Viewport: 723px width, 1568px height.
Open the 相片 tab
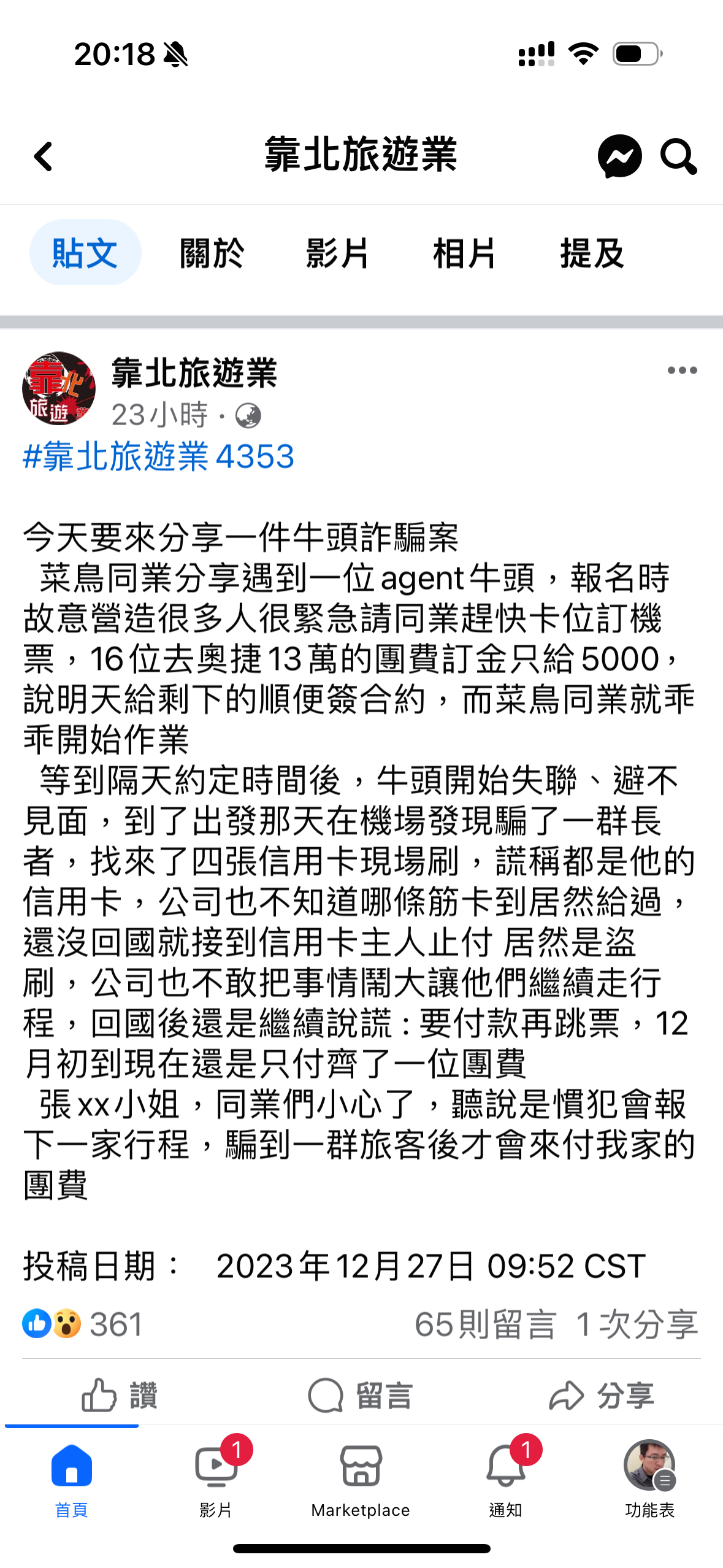(464, 253)
